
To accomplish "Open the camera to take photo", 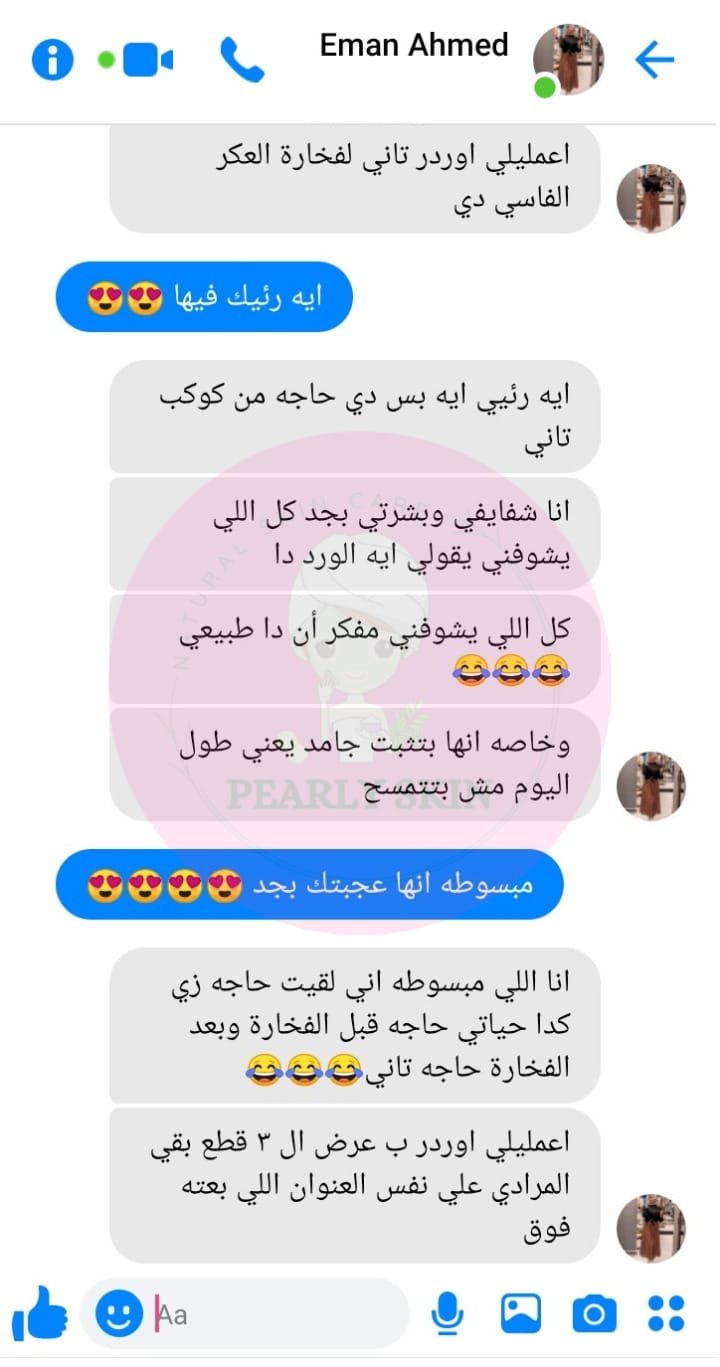I will coord(594,1313).
